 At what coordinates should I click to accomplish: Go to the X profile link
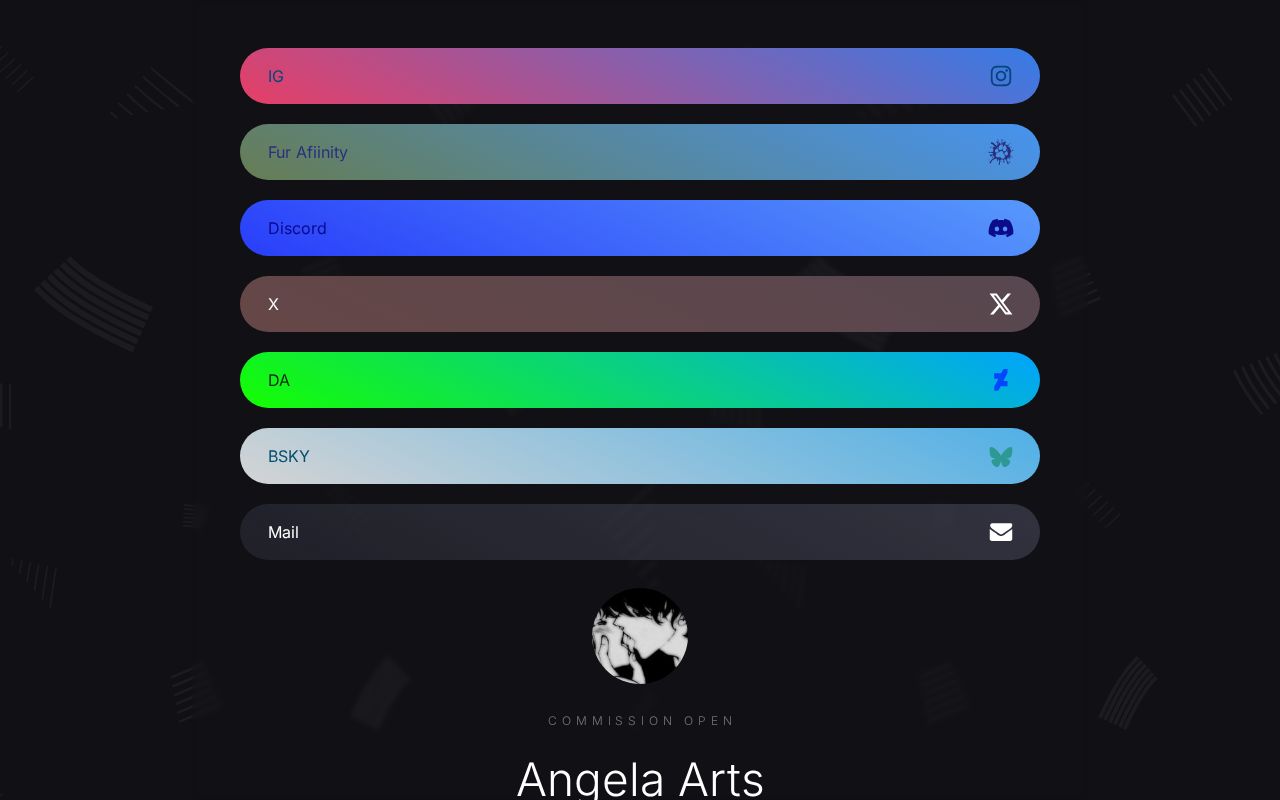click(x=640, y=304)
